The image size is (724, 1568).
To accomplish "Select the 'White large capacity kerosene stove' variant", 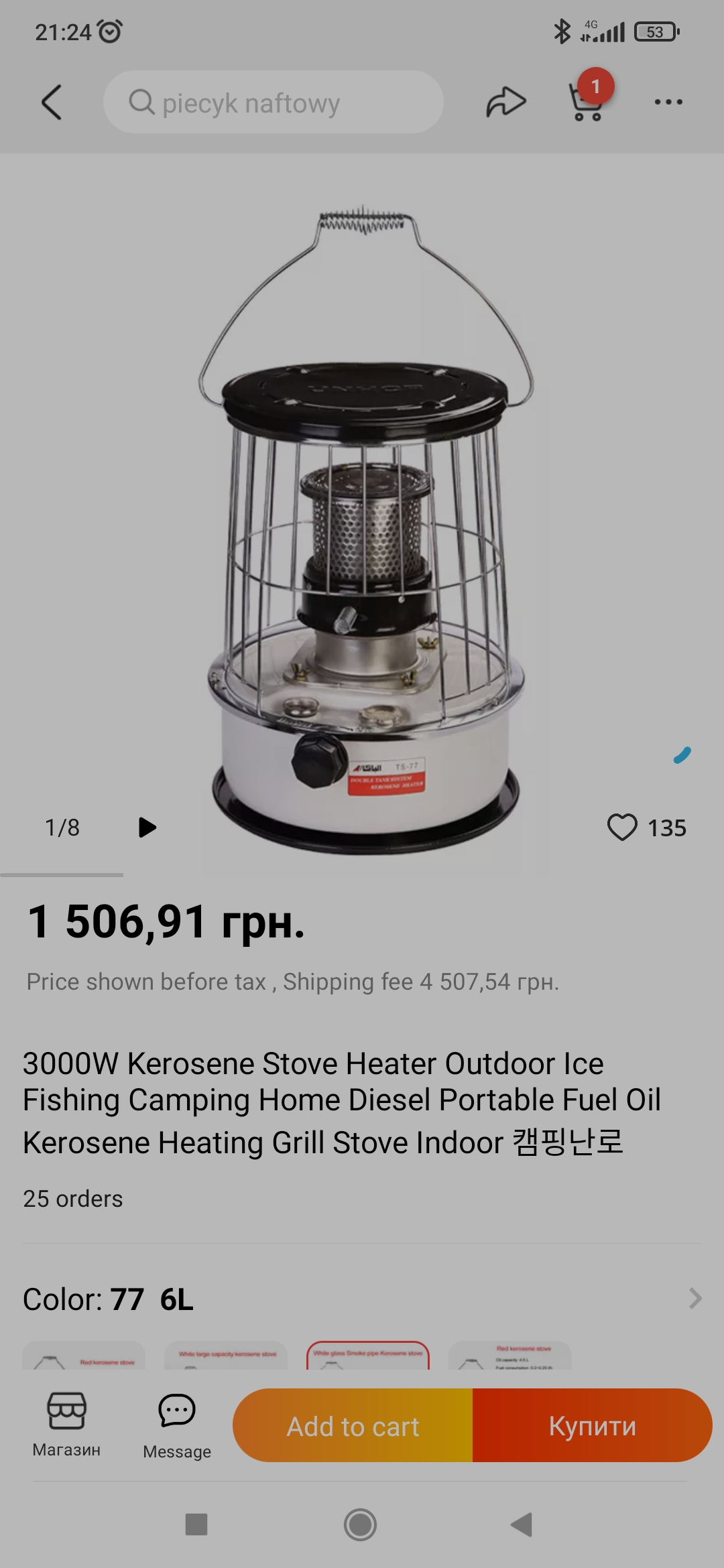I will (x=226, y=1355).
